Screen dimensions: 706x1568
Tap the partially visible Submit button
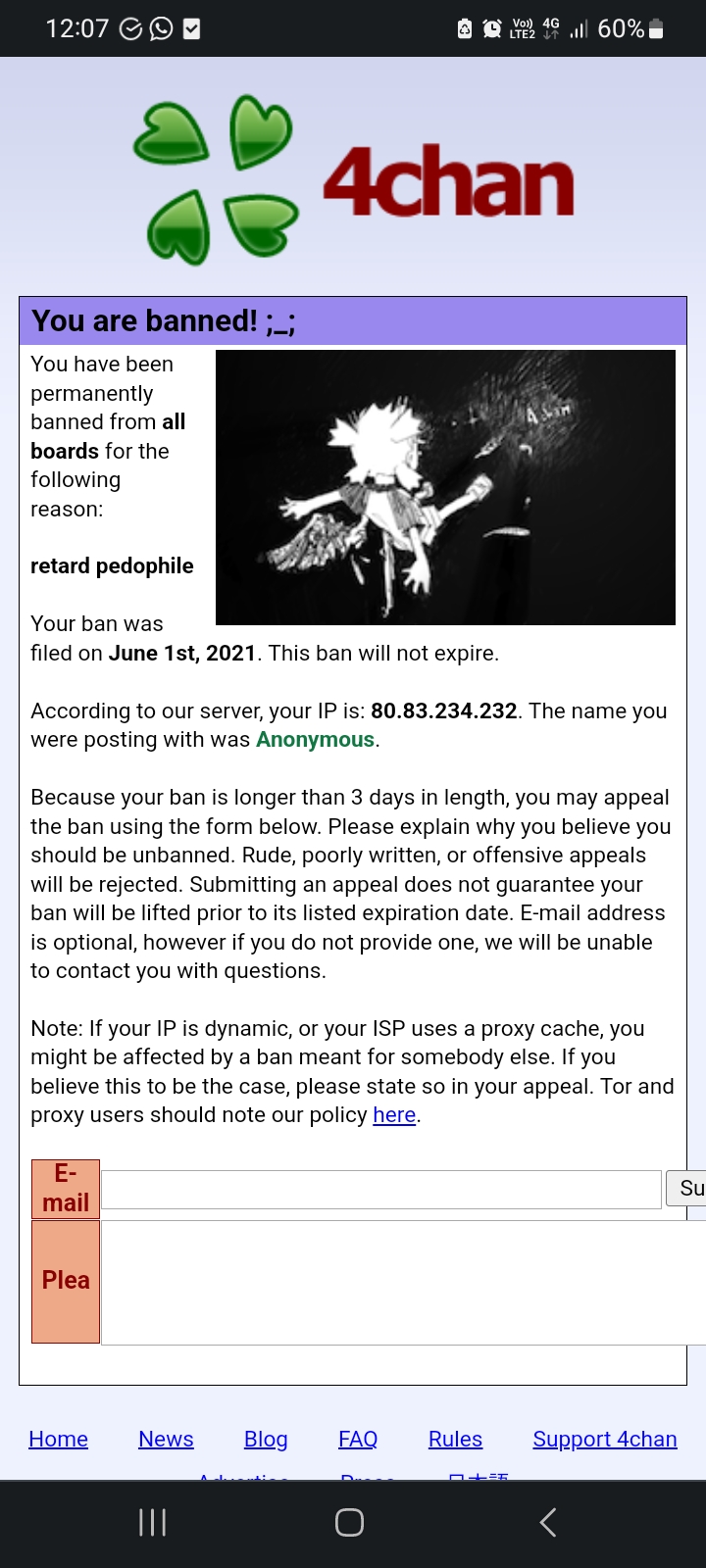coord(687,1189)
